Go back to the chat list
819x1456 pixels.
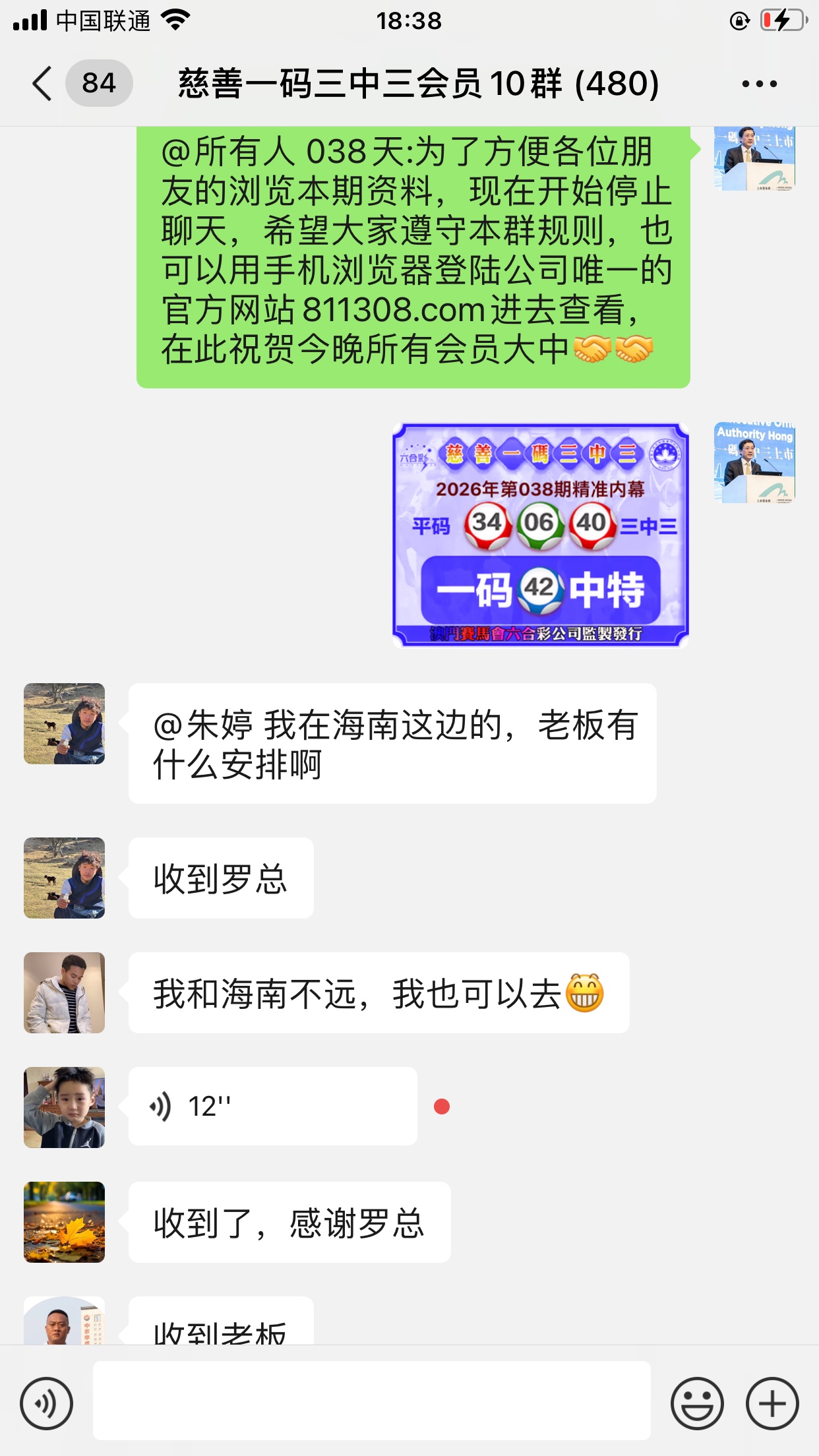click(43, 84)
